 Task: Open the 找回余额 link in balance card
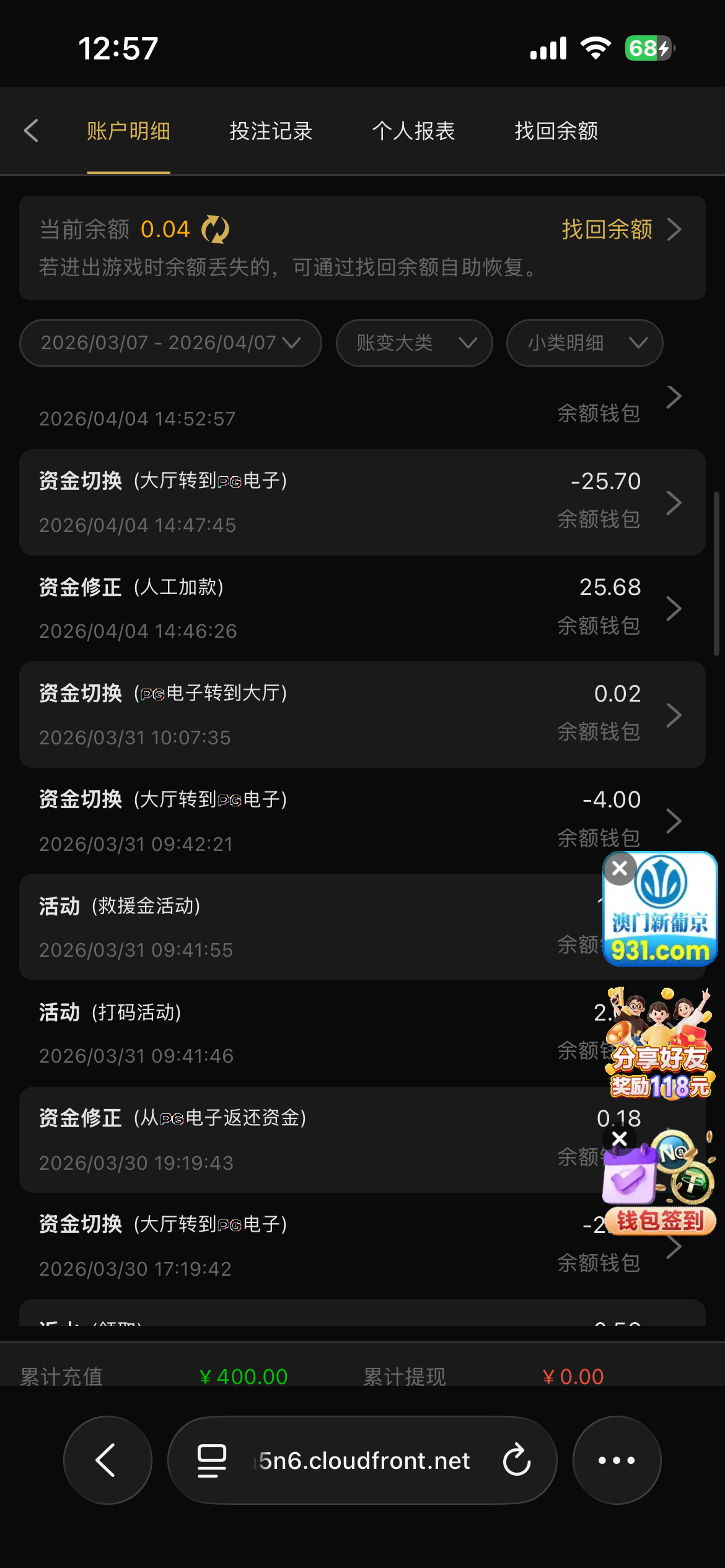tap(620, 230)
